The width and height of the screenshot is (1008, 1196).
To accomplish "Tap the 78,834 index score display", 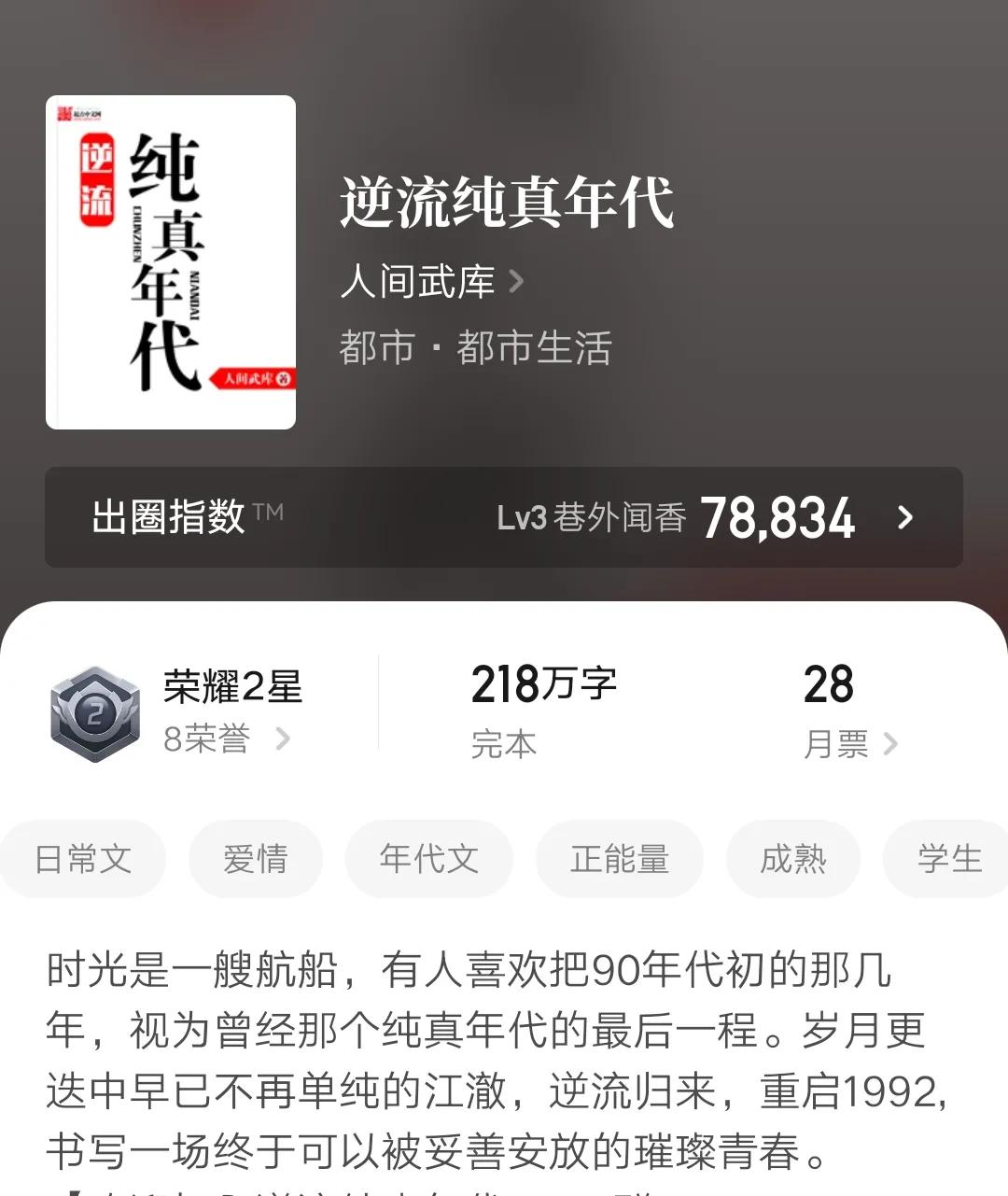I will point(778,517).
